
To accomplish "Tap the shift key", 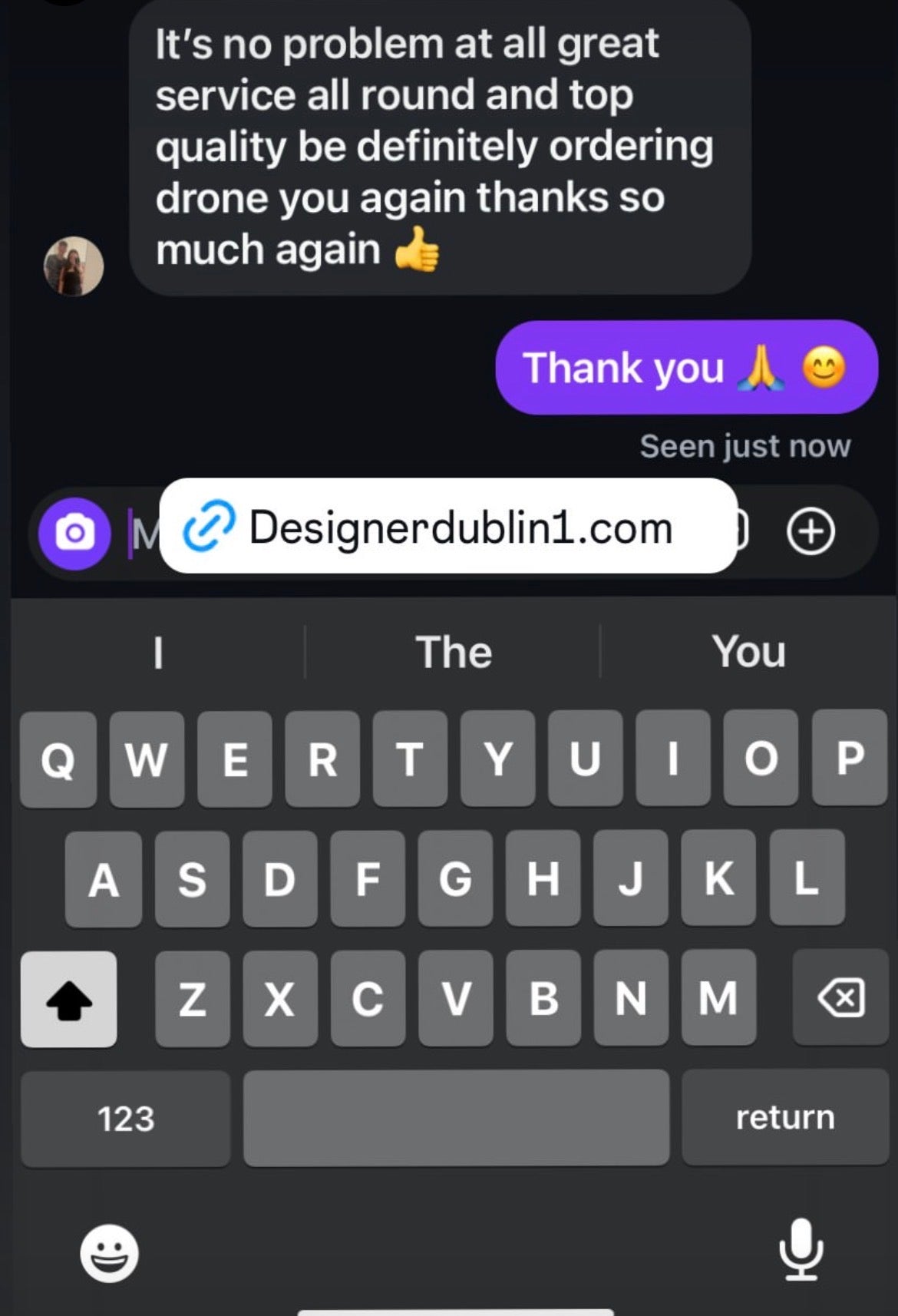I will point(69,999).
